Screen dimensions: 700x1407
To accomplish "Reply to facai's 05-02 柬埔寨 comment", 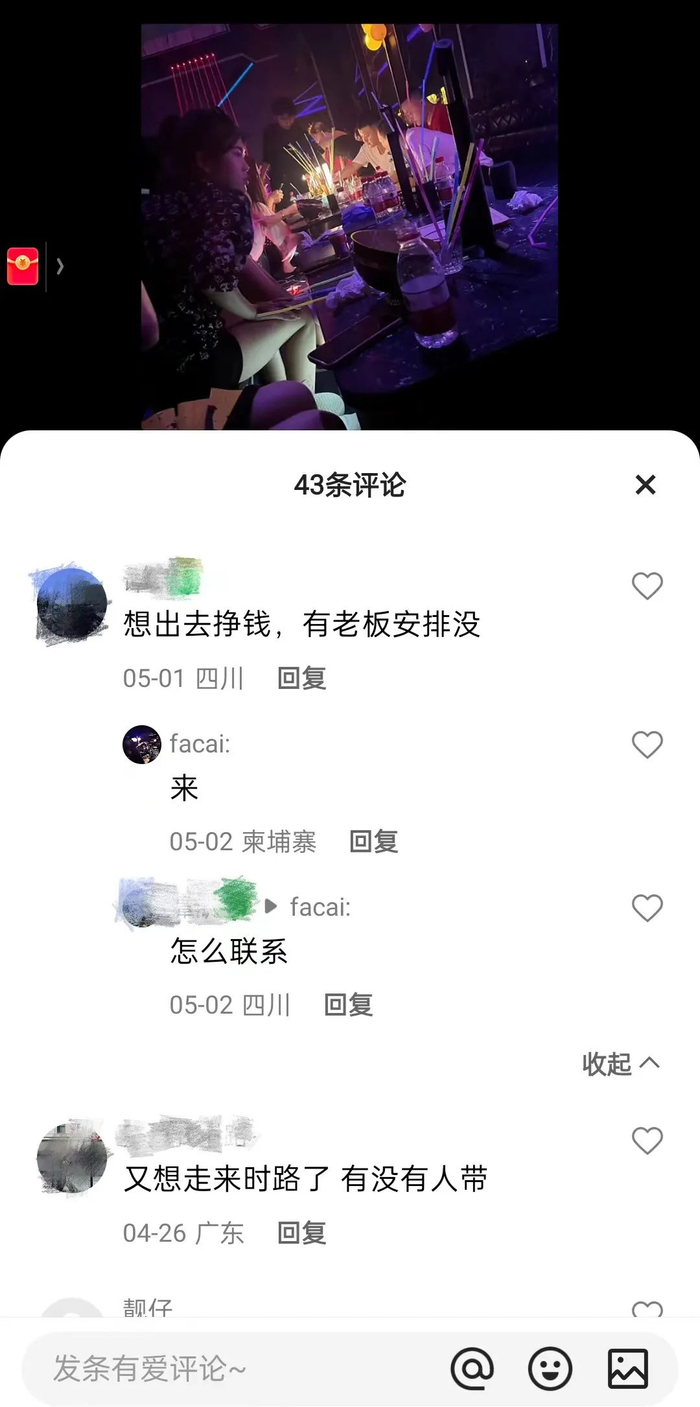I will click(x=373, y=842).
